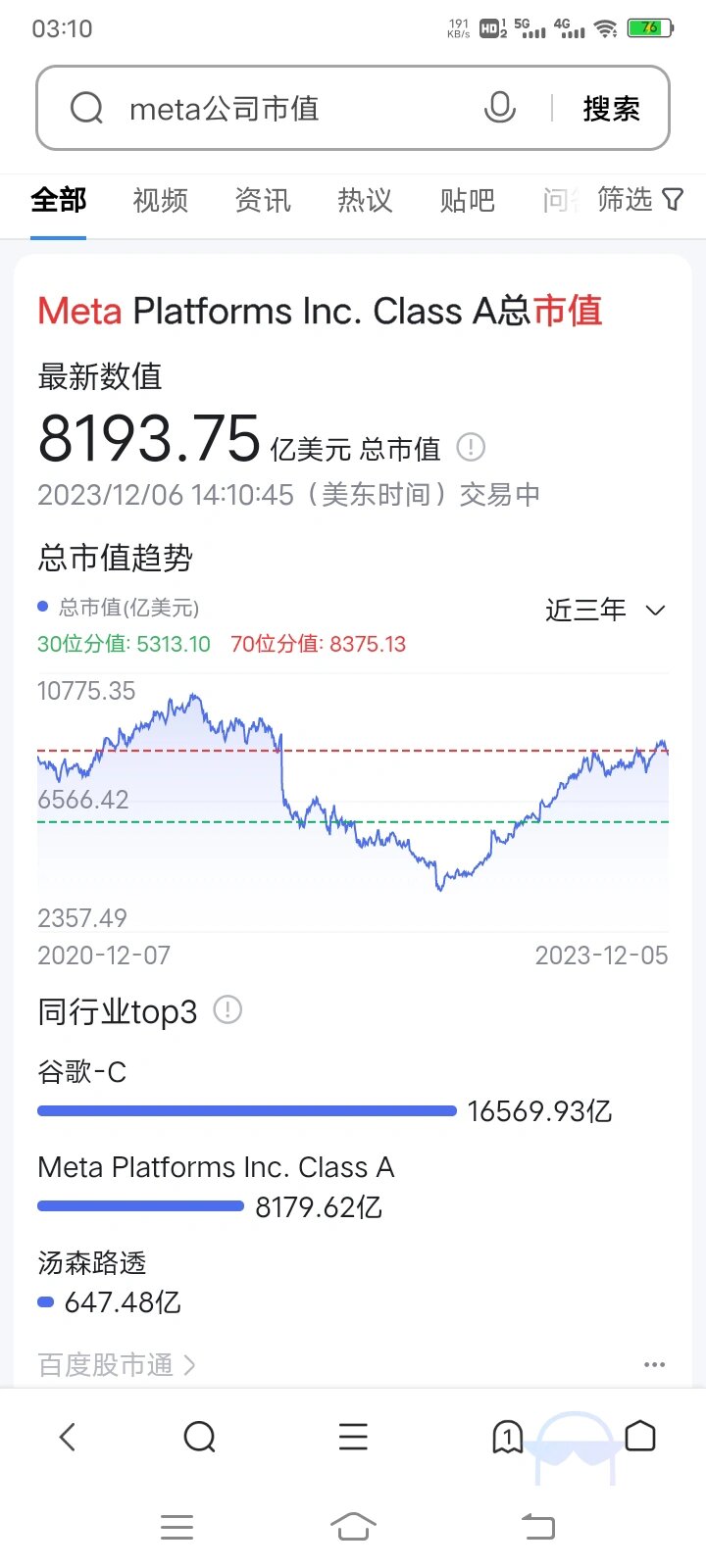Open the 近三年 time range dropdown
This screenshot has width=706, height=1568.
pos(603,610)
